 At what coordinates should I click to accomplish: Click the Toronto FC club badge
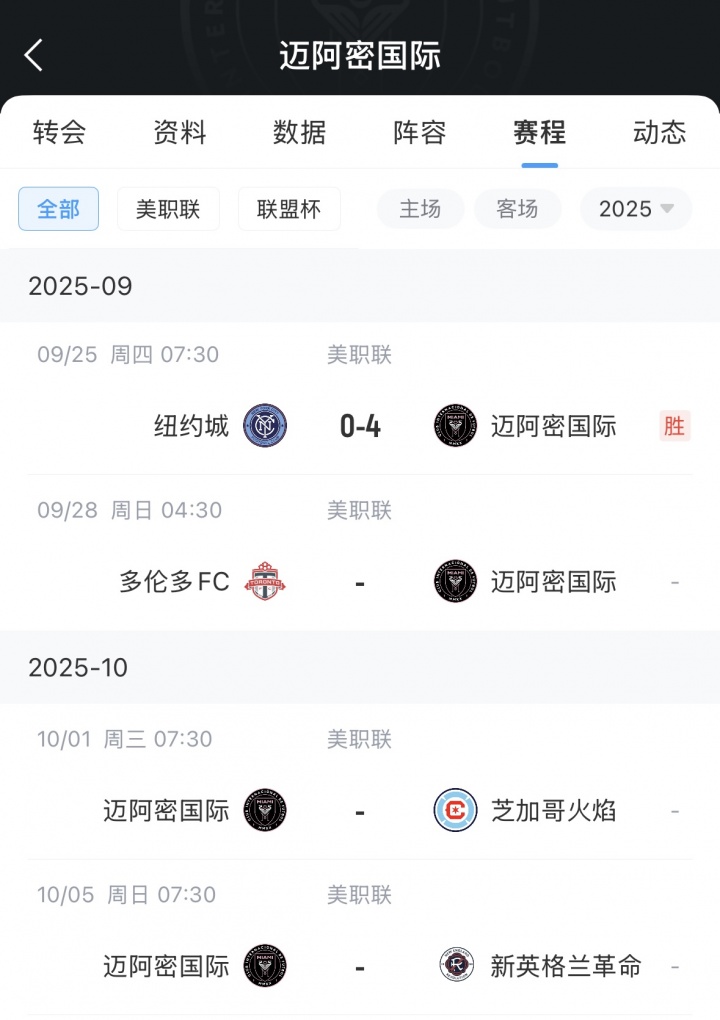pos(264,581)
